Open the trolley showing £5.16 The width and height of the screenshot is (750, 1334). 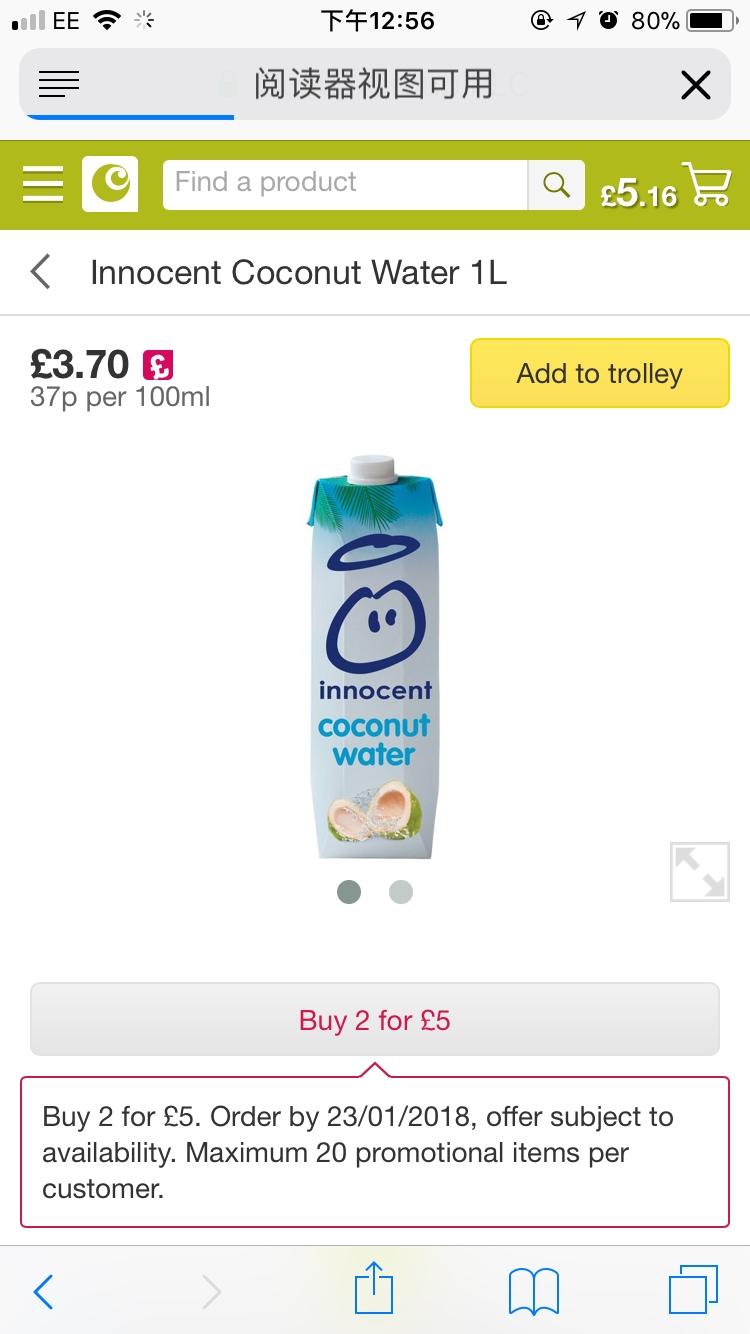coord(665,187)
